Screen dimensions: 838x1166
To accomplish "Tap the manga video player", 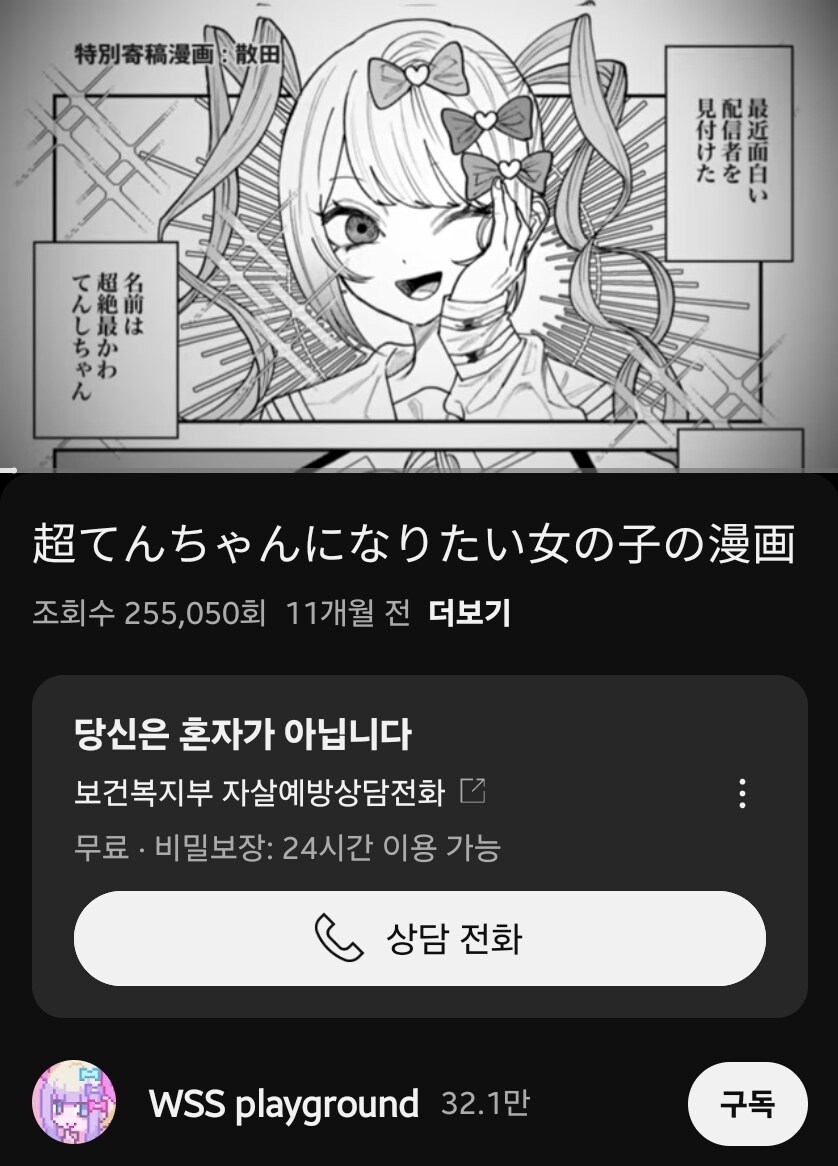I will pos(419,235).
